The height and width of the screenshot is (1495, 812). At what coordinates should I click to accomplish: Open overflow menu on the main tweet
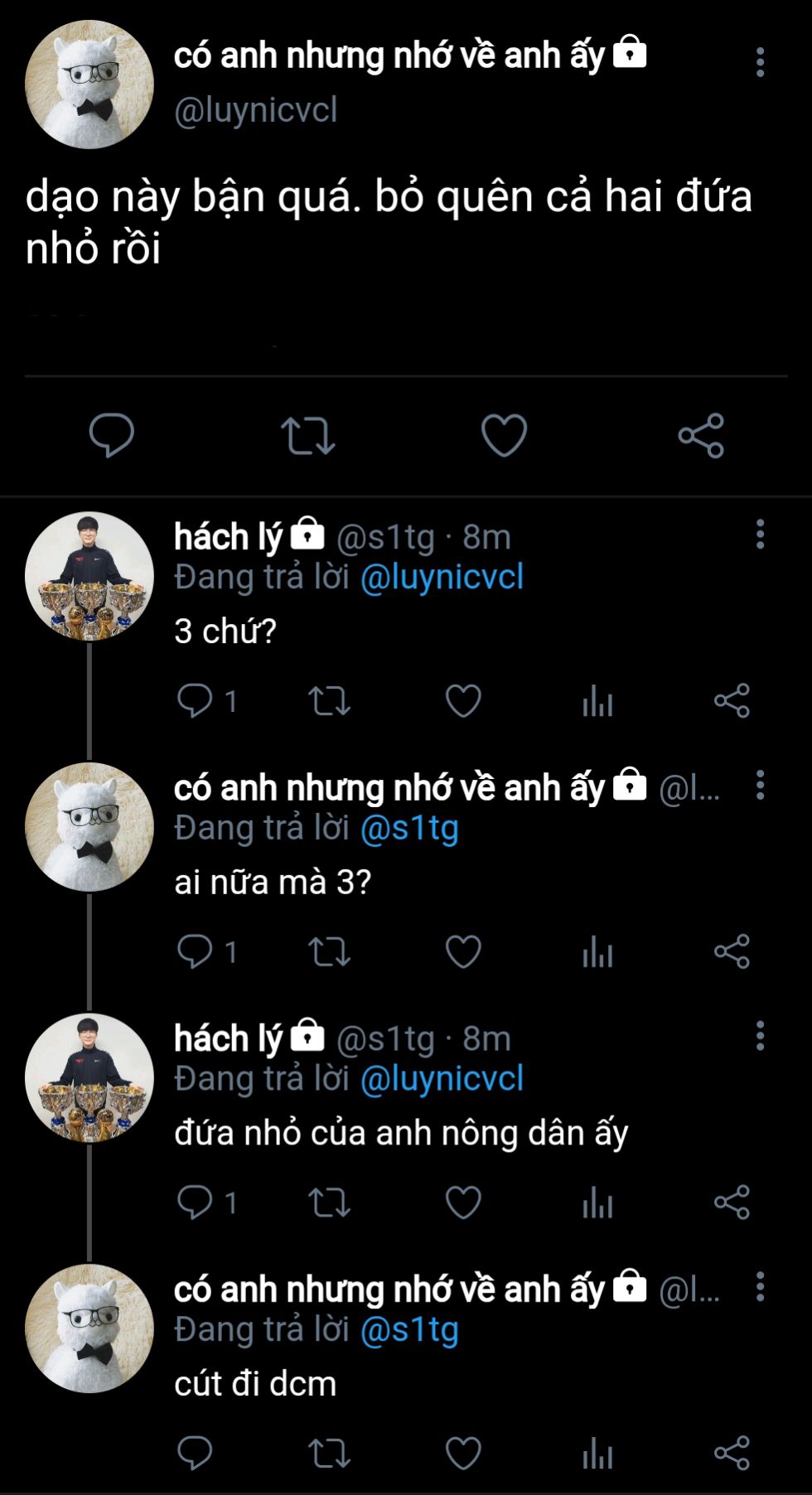760,62
